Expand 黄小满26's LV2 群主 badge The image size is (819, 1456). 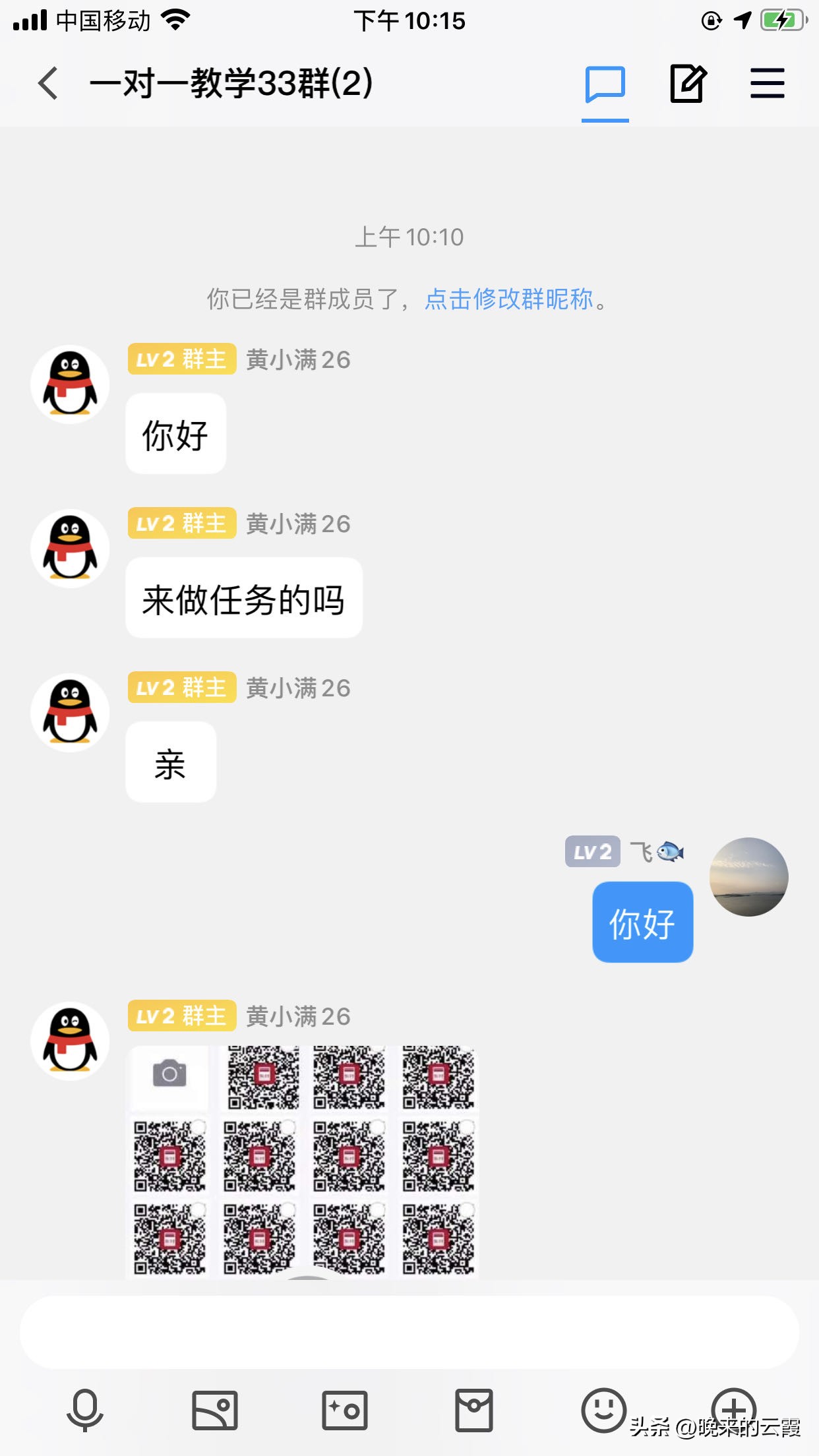click(x=181, y=359)
